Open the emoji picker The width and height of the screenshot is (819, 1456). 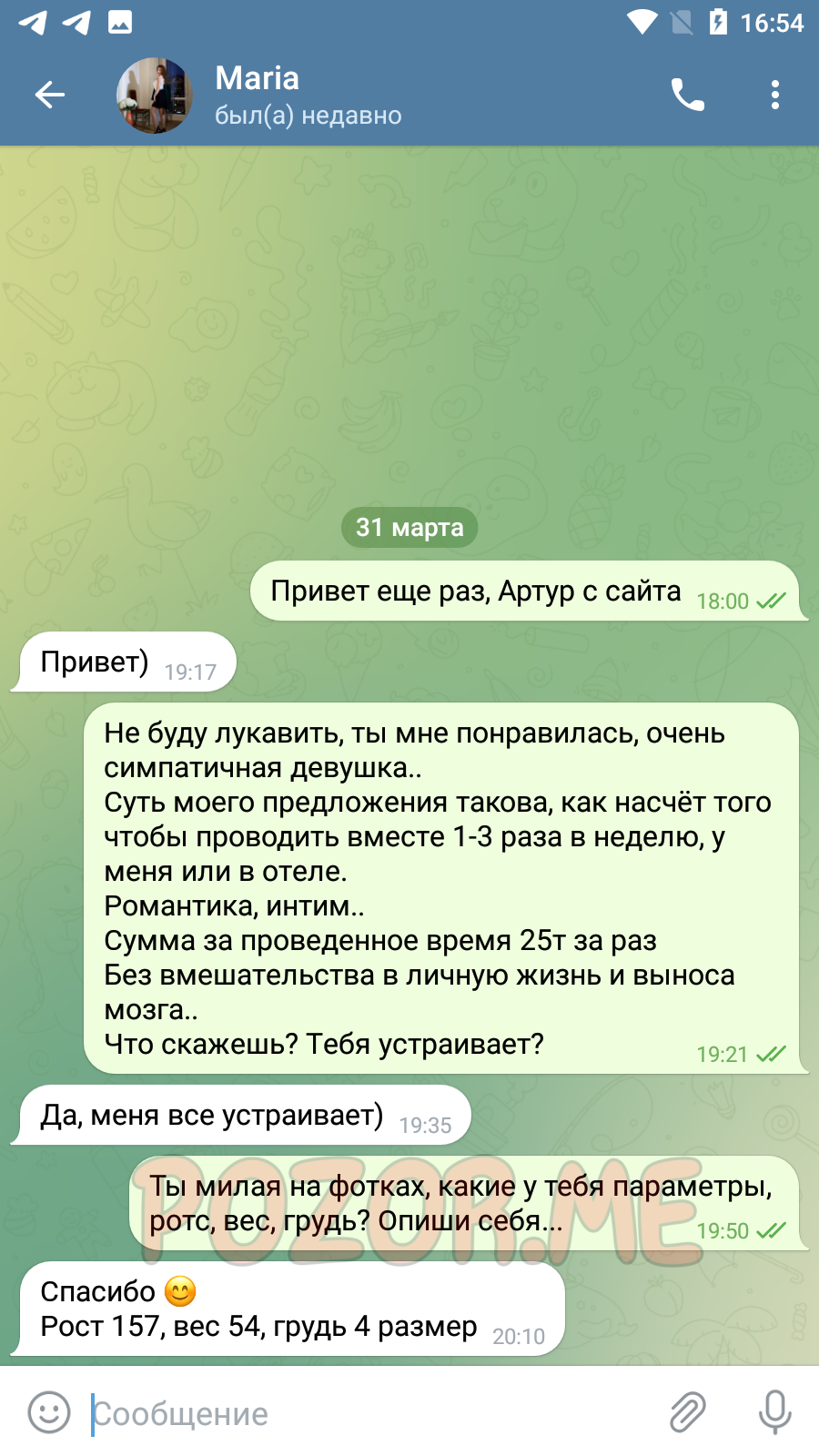point(49,1412)
